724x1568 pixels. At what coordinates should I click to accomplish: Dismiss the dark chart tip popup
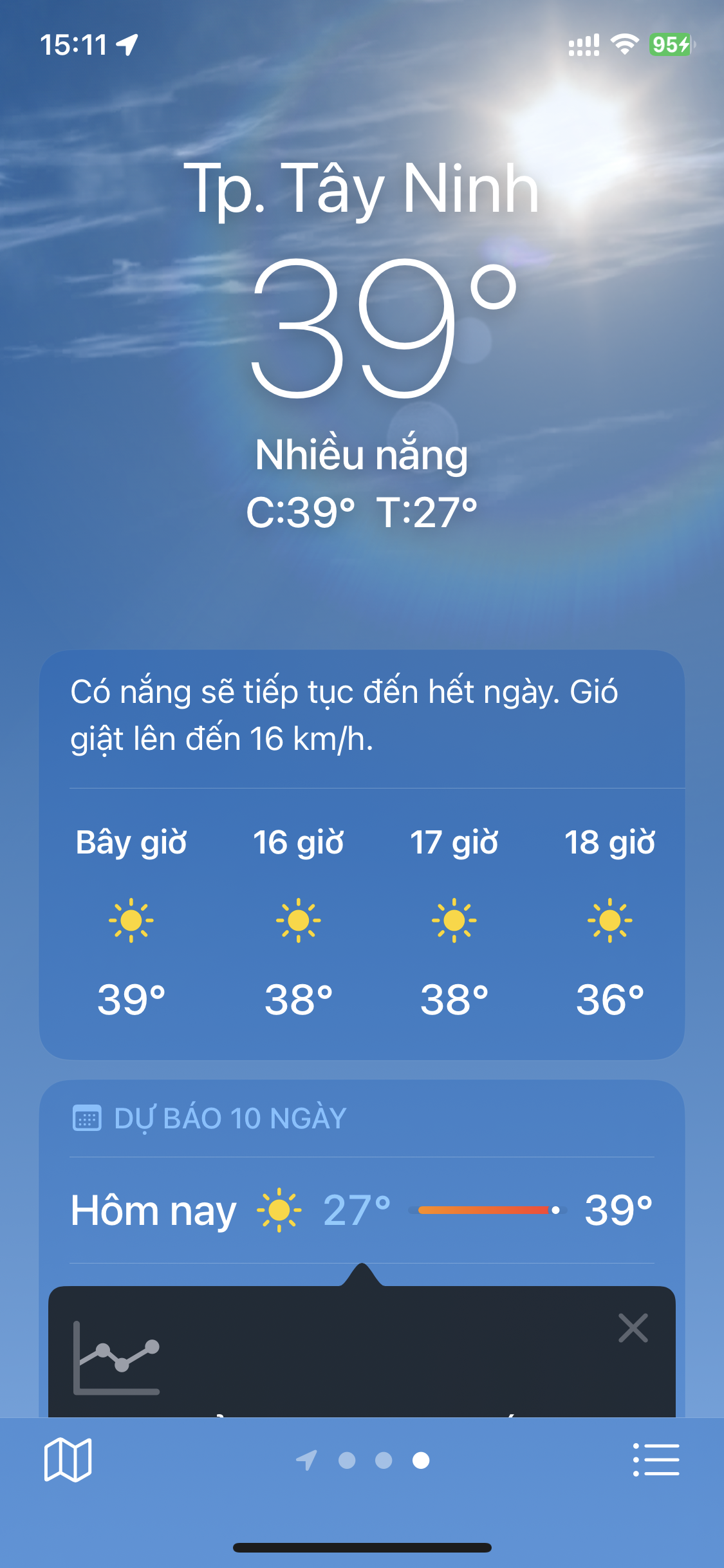click(x=633, y=1328)
